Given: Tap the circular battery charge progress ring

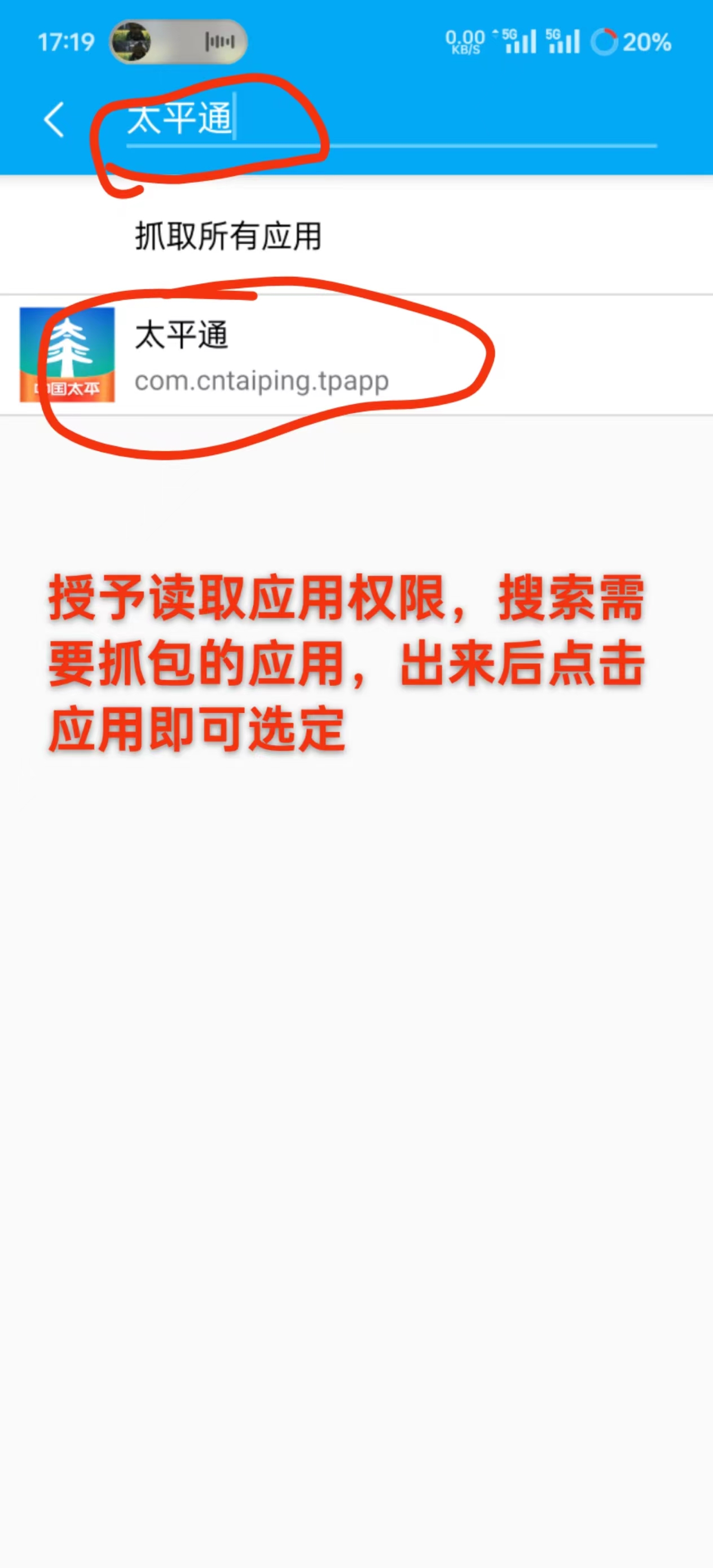Looking at the screenshot, I should click(x=605, y=41).
